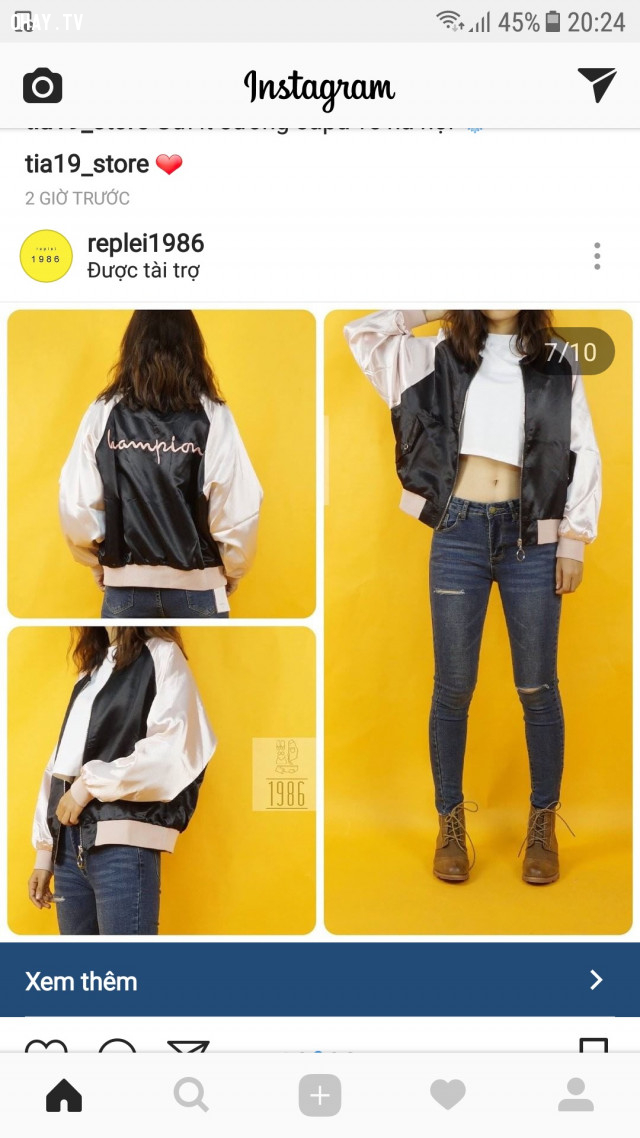Open the replei1986 profile name

pyautogui.click(x=145, y=243)
